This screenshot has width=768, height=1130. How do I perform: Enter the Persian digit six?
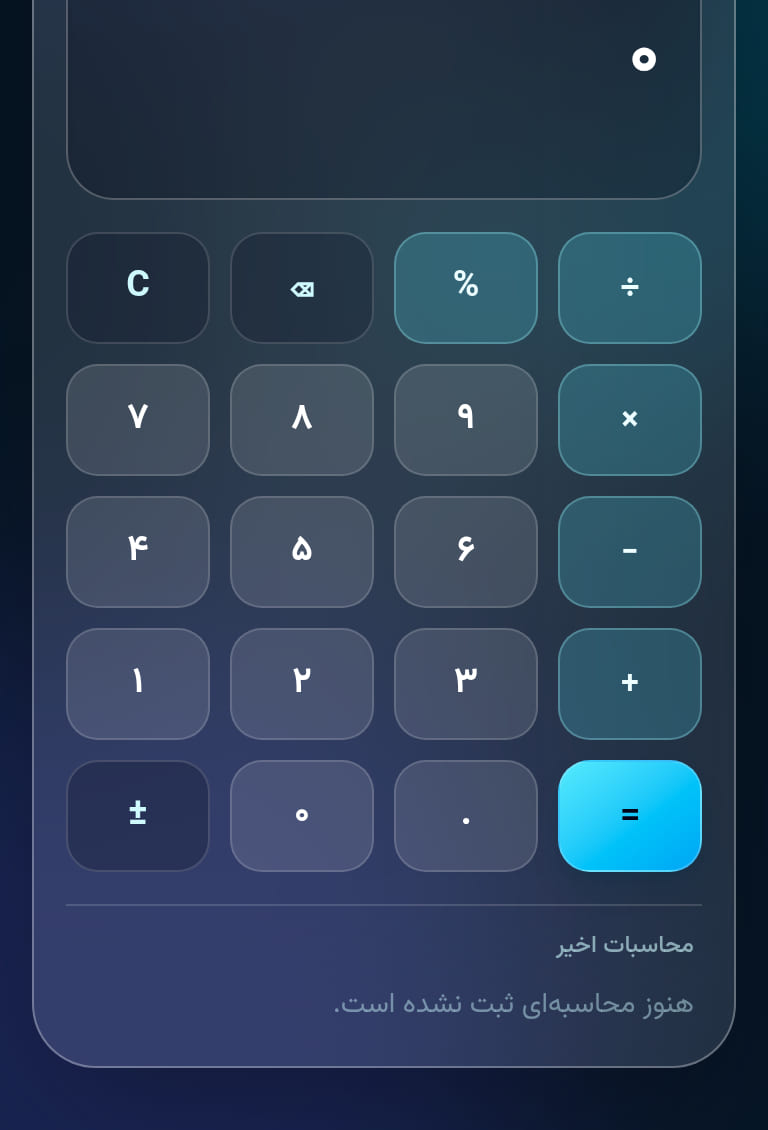[466, 551]
